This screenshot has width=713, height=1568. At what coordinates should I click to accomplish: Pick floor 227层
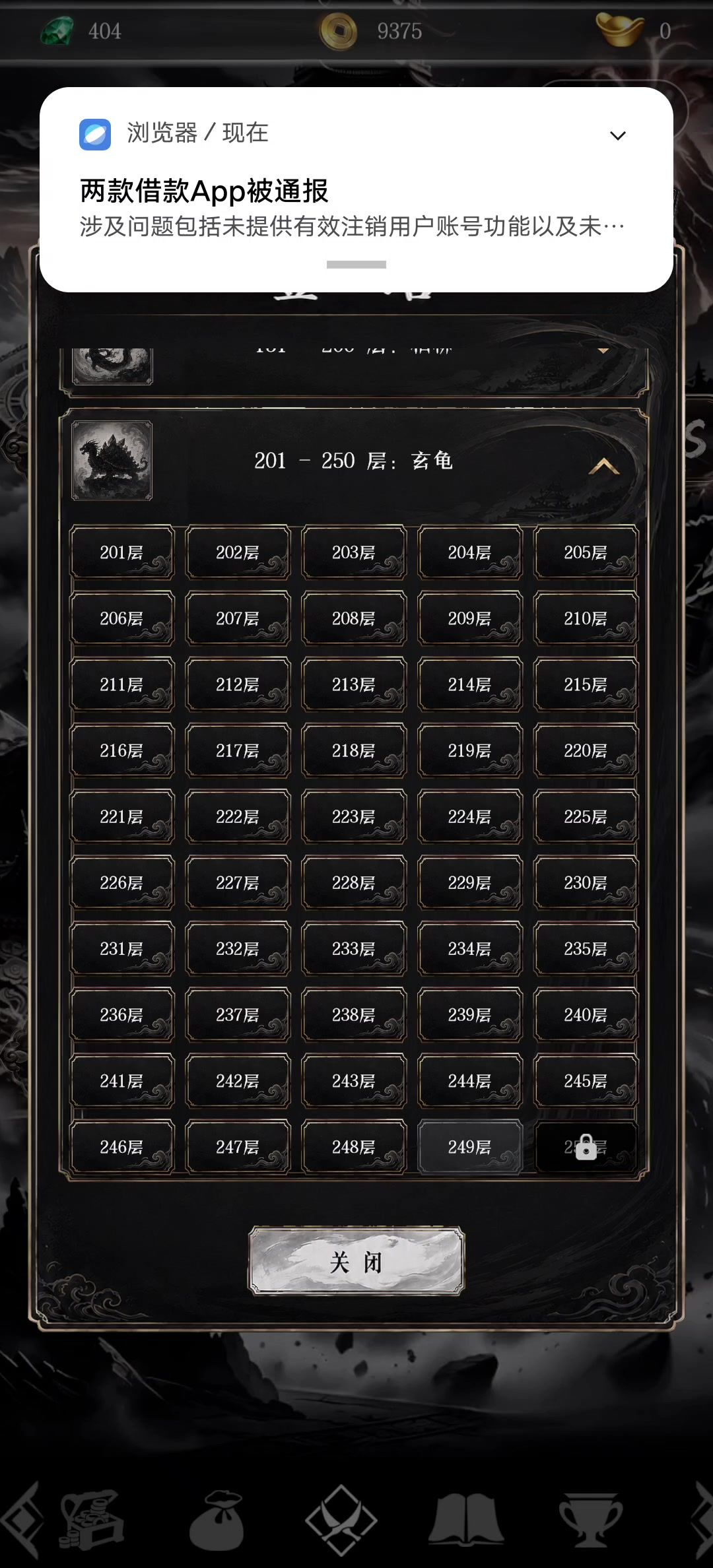[238, 882]
